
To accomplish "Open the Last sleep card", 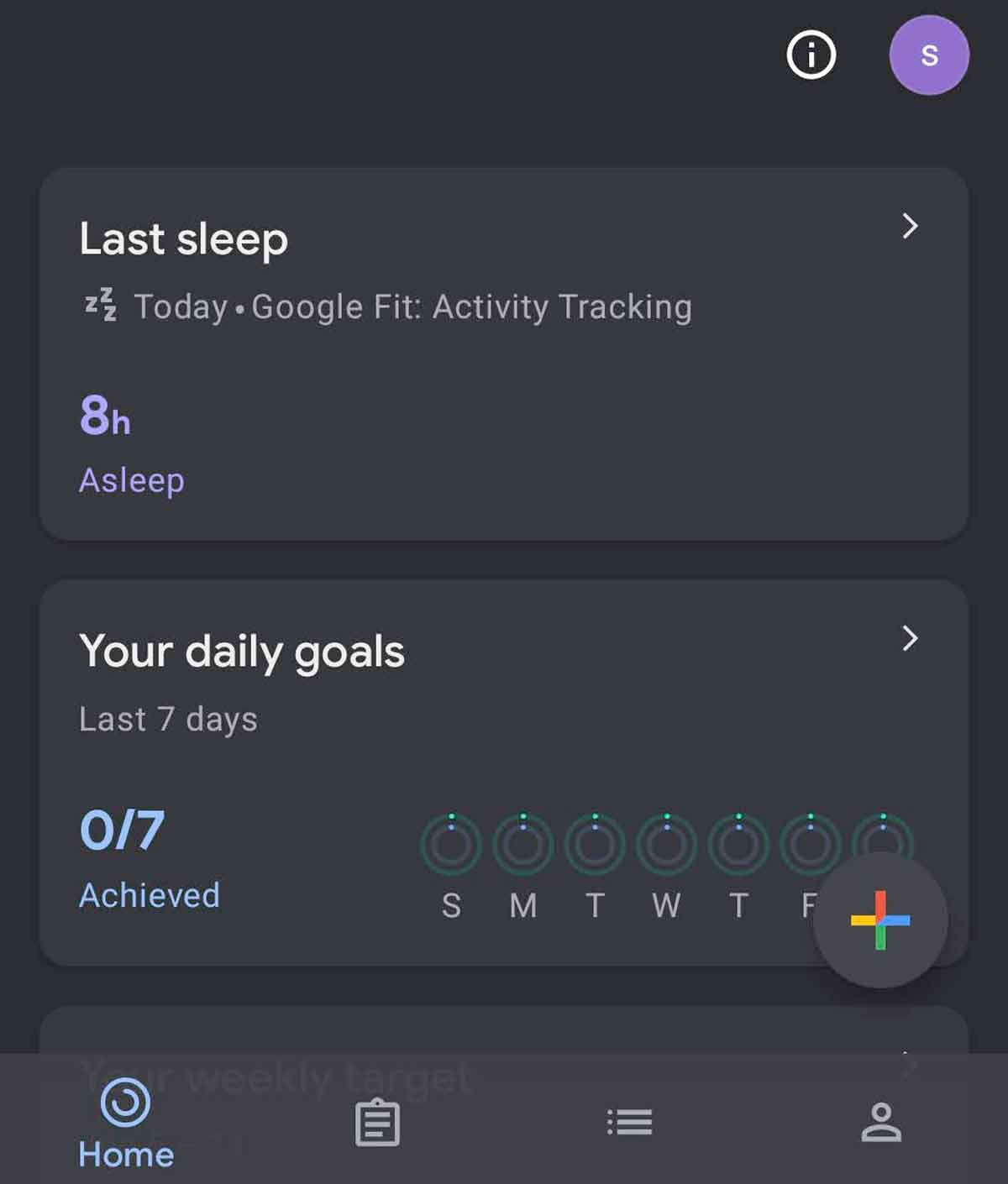I will (504, 353).
